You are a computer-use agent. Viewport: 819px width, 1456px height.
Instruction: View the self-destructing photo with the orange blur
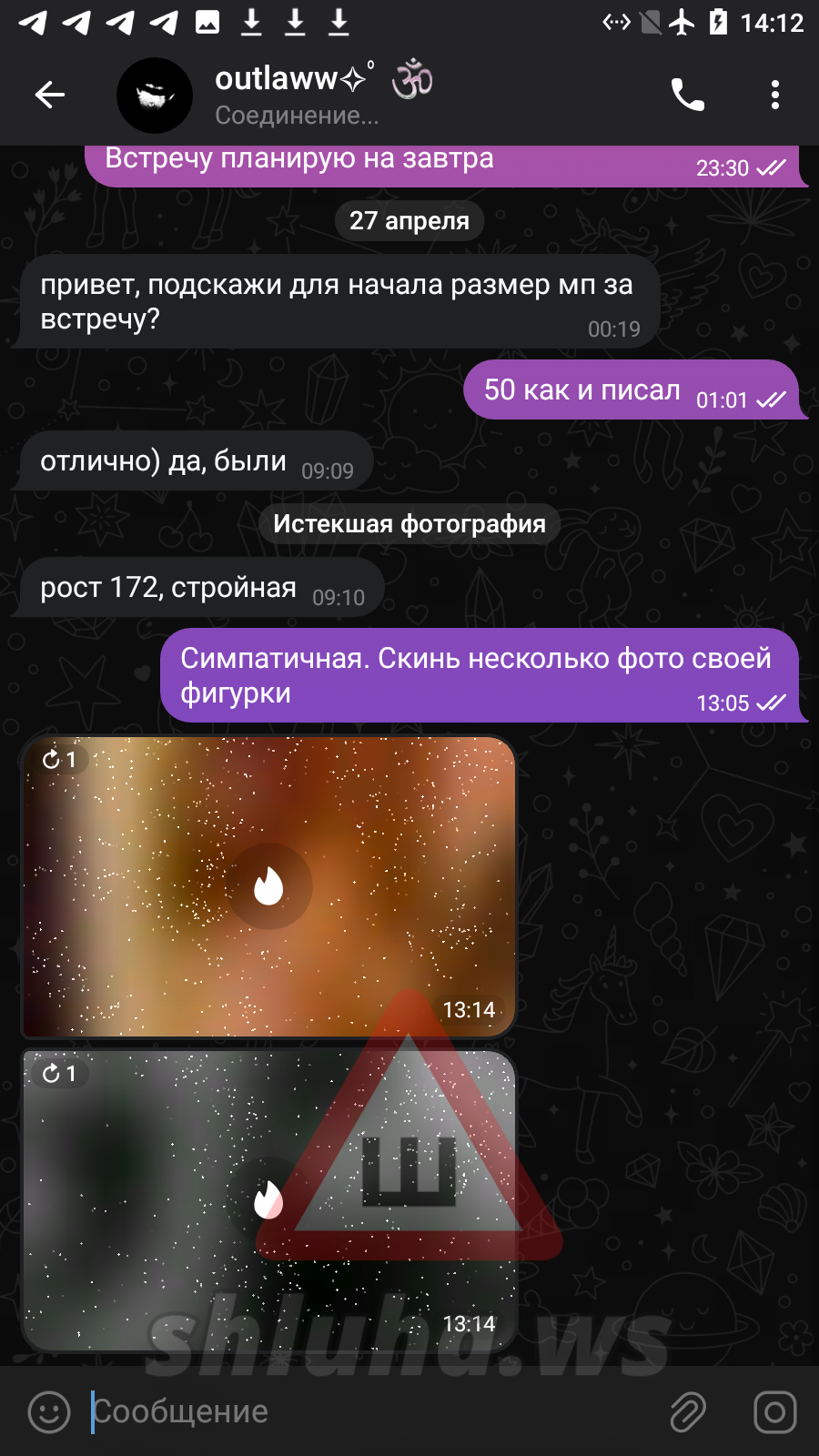pyautogui.click(x=268, y=886)
